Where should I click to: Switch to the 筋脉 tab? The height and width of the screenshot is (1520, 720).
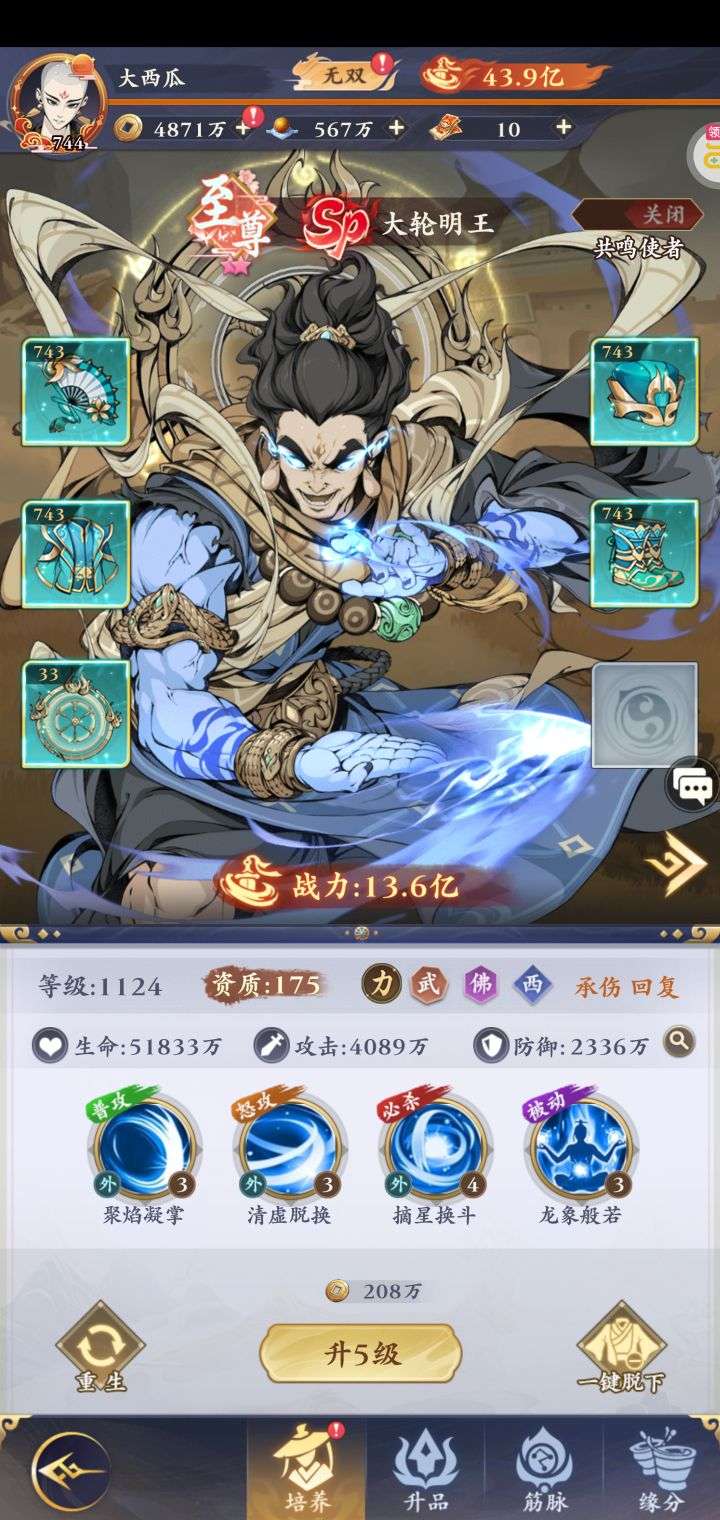543,1468
